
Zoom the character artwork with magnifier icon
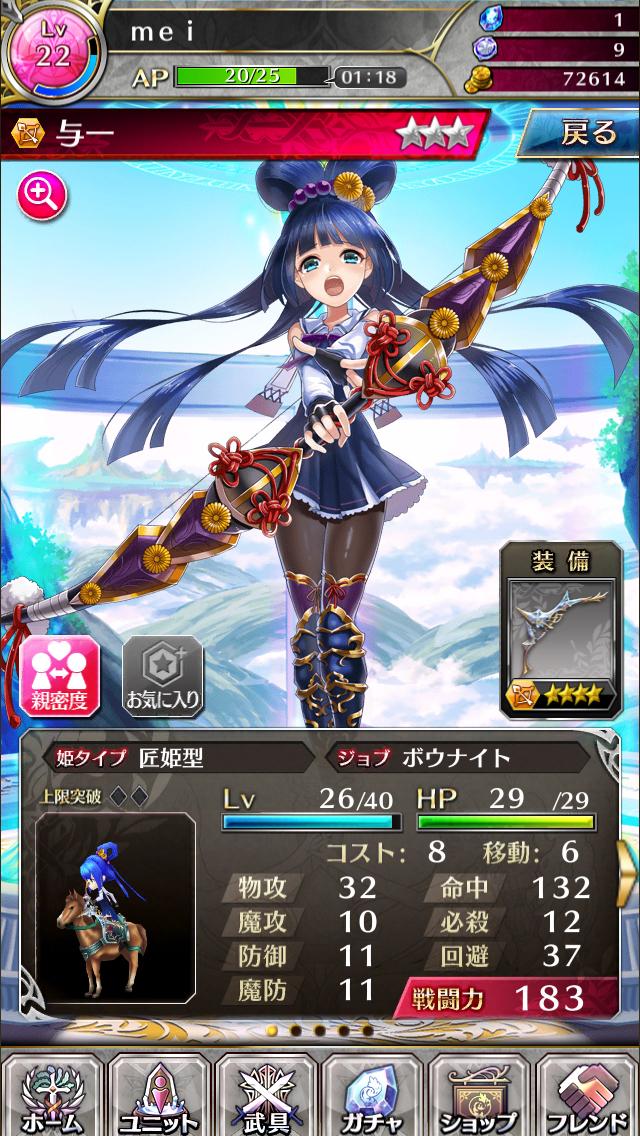click(x=43, y=196)
